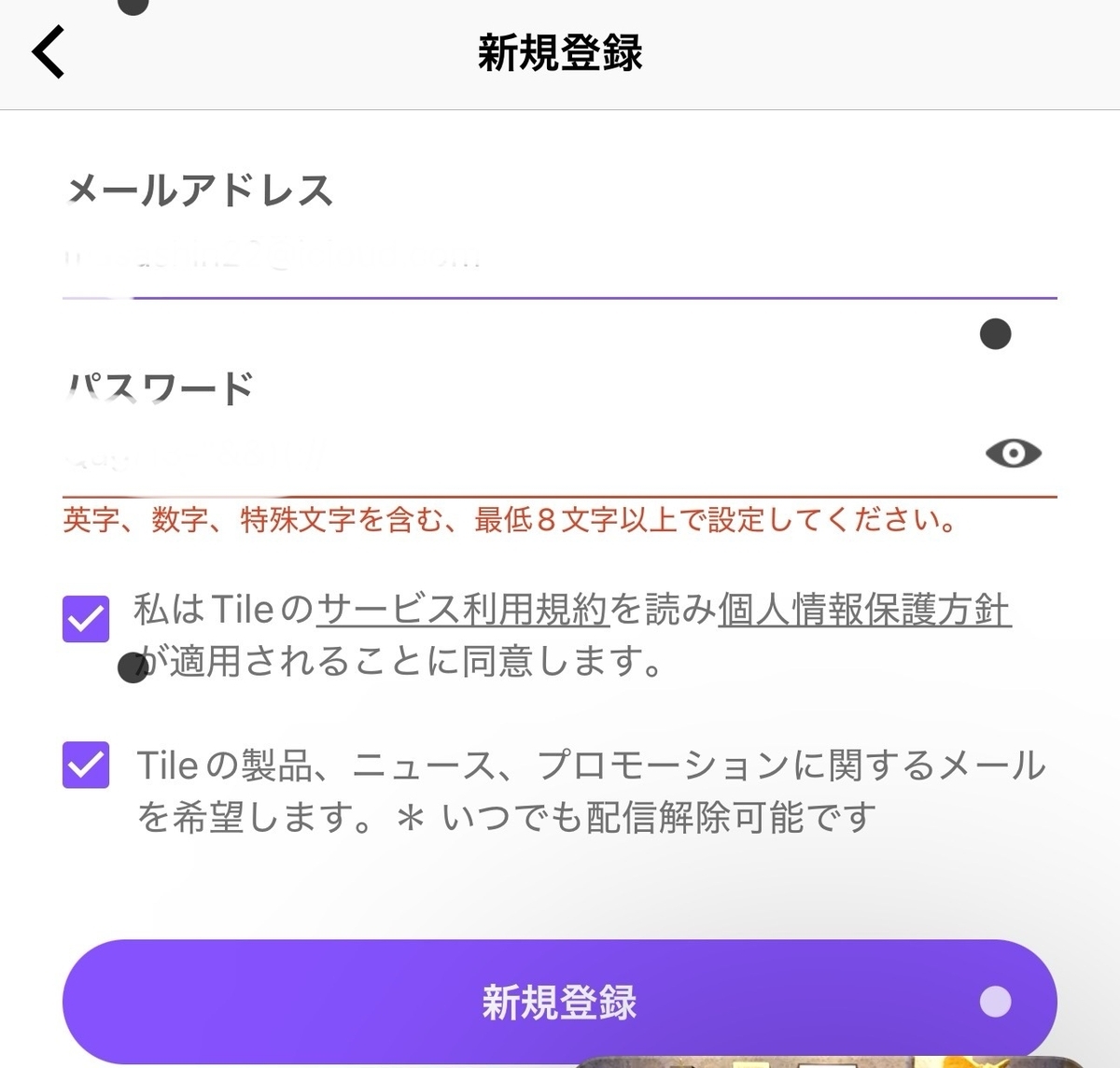This screenshot has width=1120, height=1068.
Task: Read the 個人情報保護方針 link
Action: point(864,611)
